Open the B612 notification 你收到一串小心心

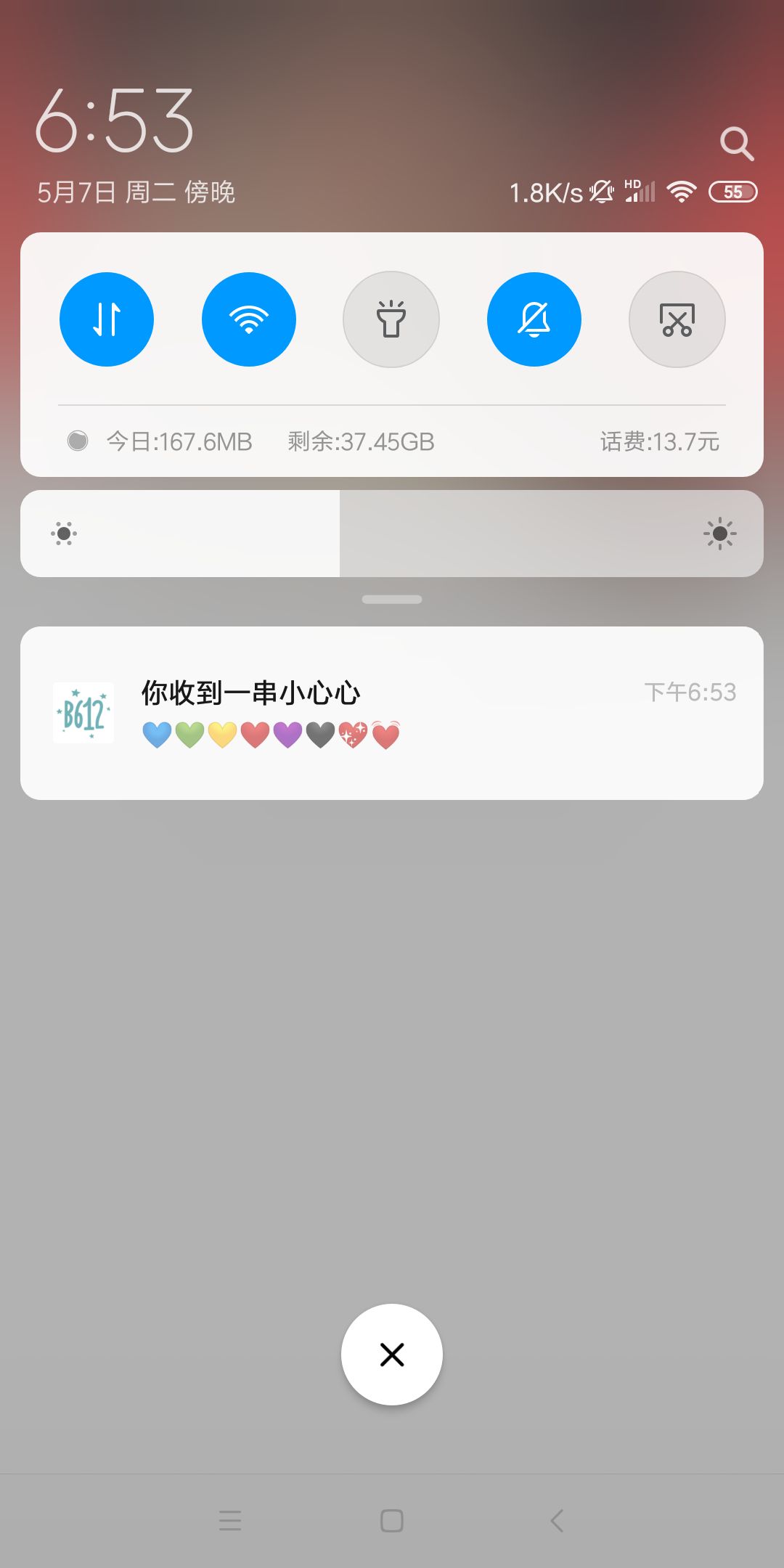392,713
